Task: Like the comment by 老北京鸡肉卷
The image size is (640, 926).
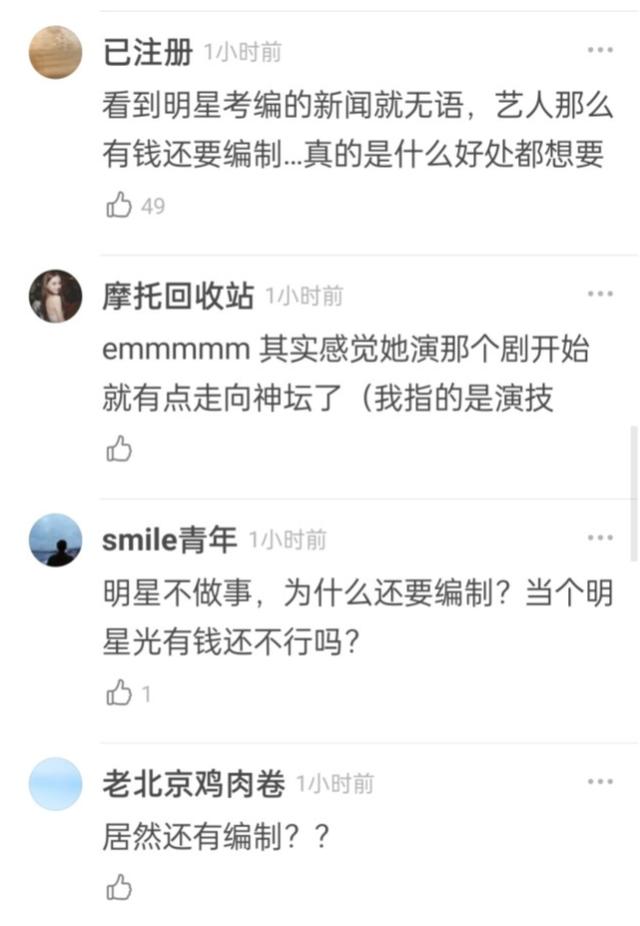Action: coord(119,887)
